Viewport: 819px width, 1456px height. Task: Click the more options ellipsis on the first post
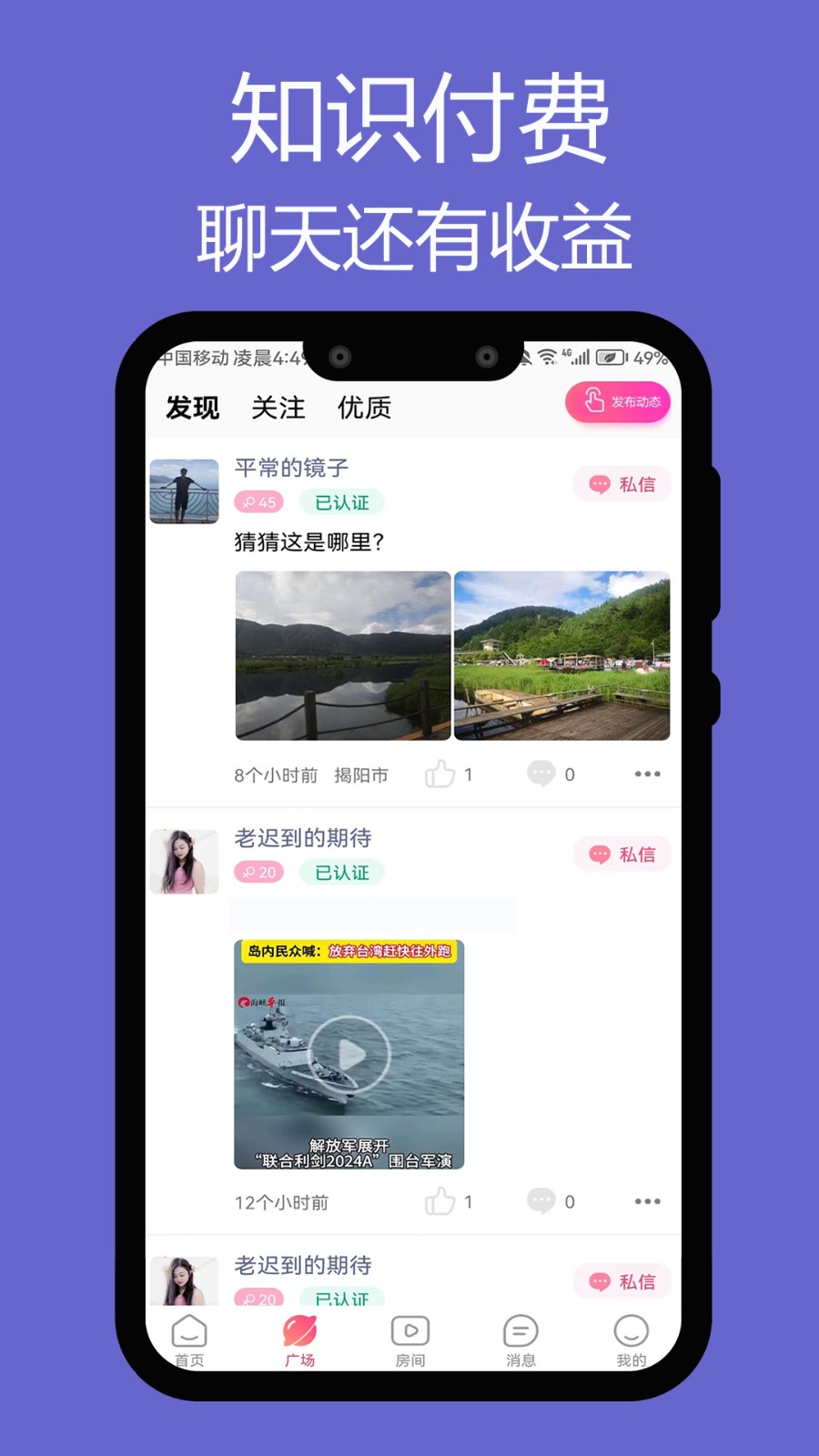(647, 774)
